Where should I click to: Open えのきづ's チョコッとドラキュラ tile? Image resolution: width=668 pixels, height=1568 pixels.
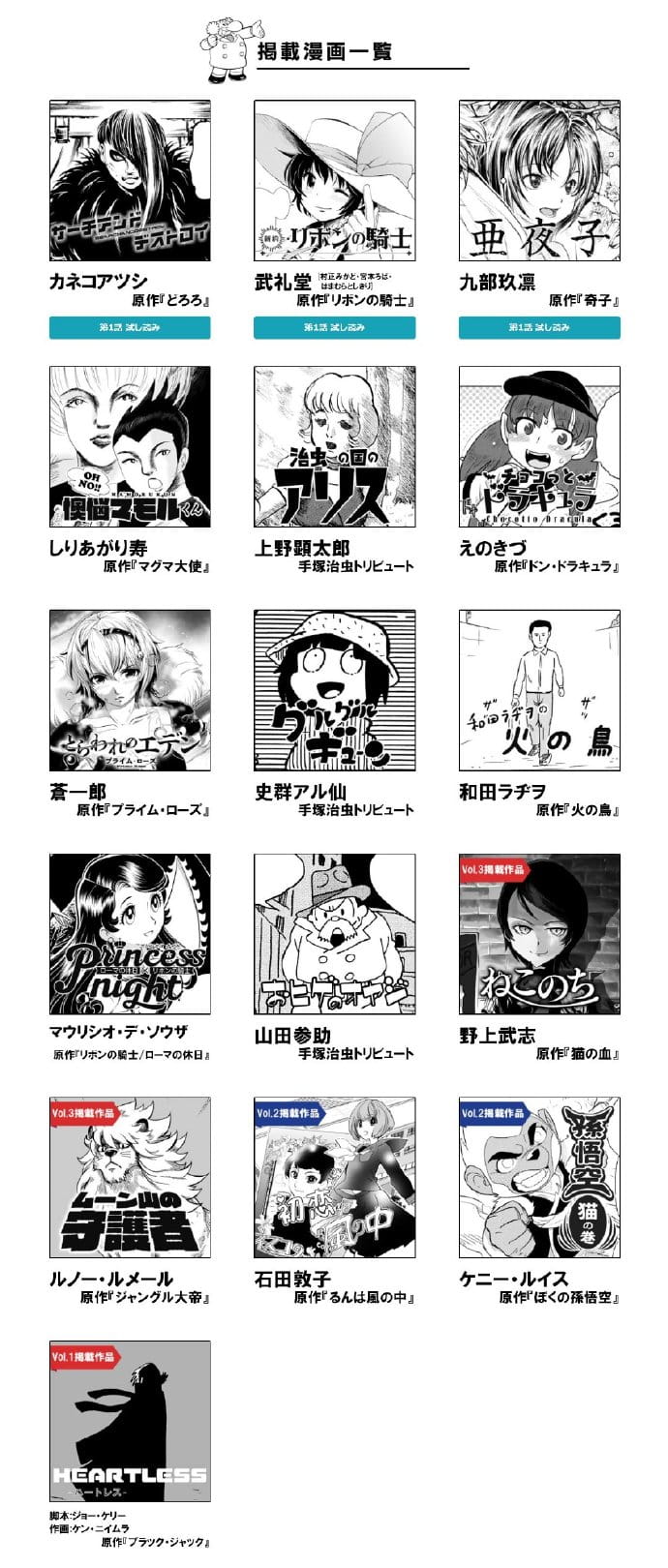539,446
